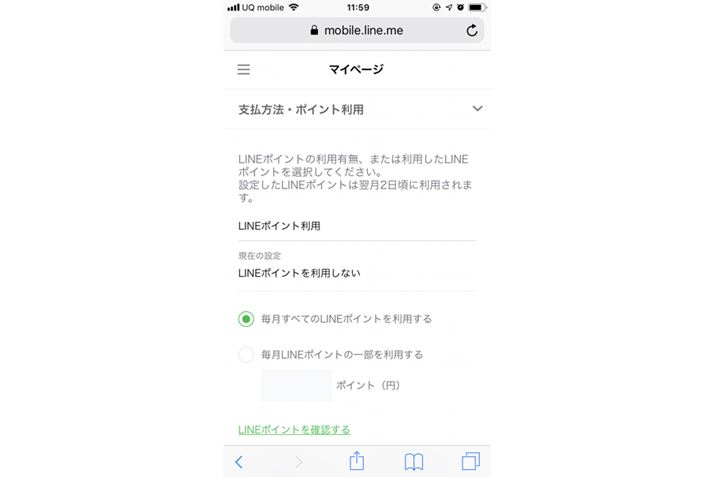The height and width of the screenshot is (477, 715).
Task: Open the hamburger menu
Action: pos(244,70)
